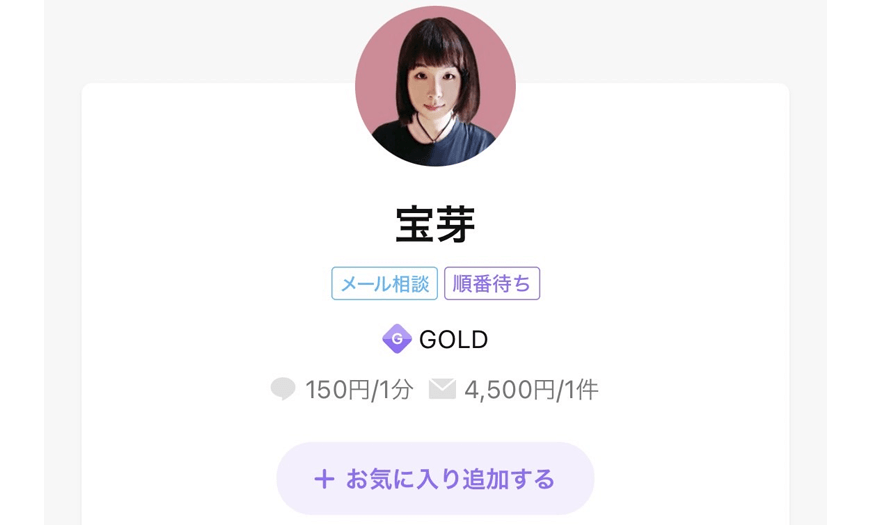Add 宝芽 to favorites with お気に入り追加する
The image size is (870, 525).
point(435,479)
